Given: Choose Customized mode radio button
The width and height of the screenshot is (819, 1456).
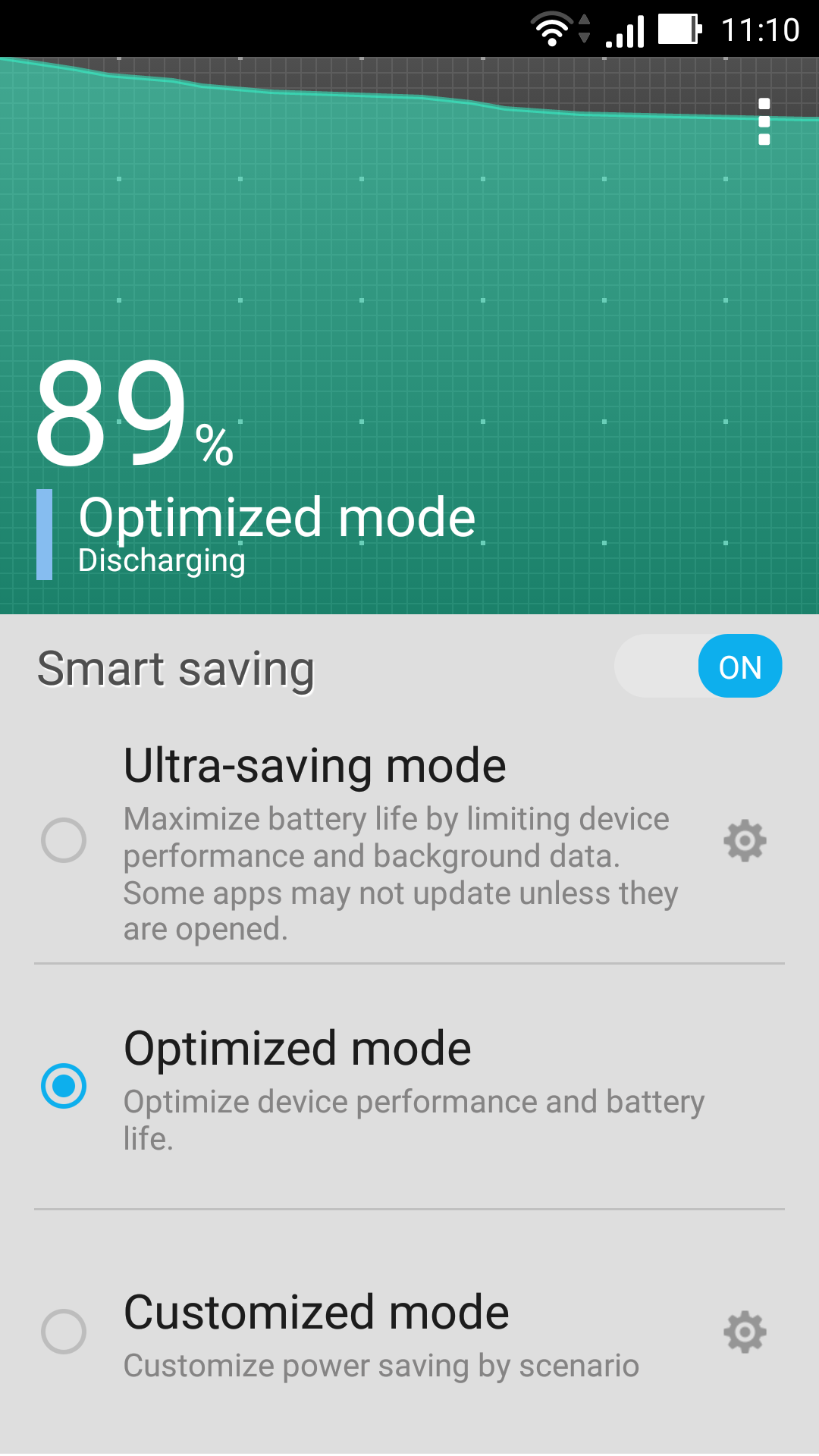Looking at the screenshot, I should tap(64, 1331).
